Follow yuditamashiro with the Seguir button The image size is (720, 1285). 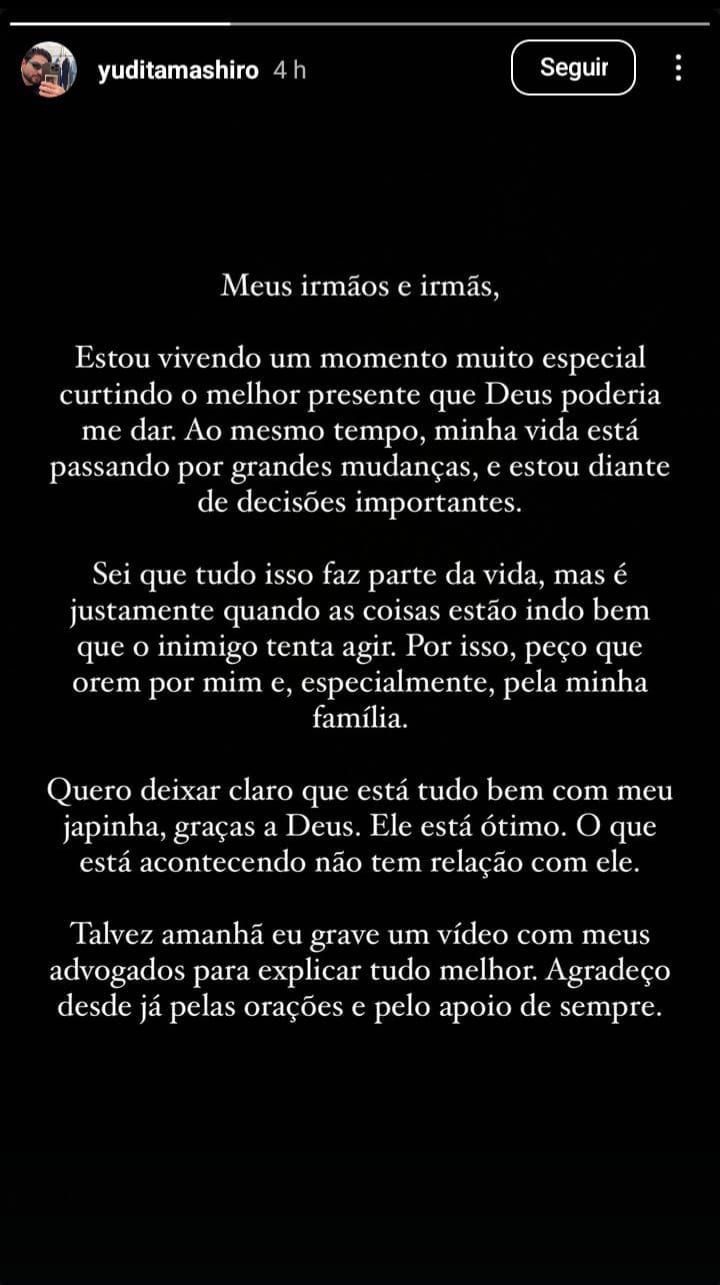pos(573,68)
